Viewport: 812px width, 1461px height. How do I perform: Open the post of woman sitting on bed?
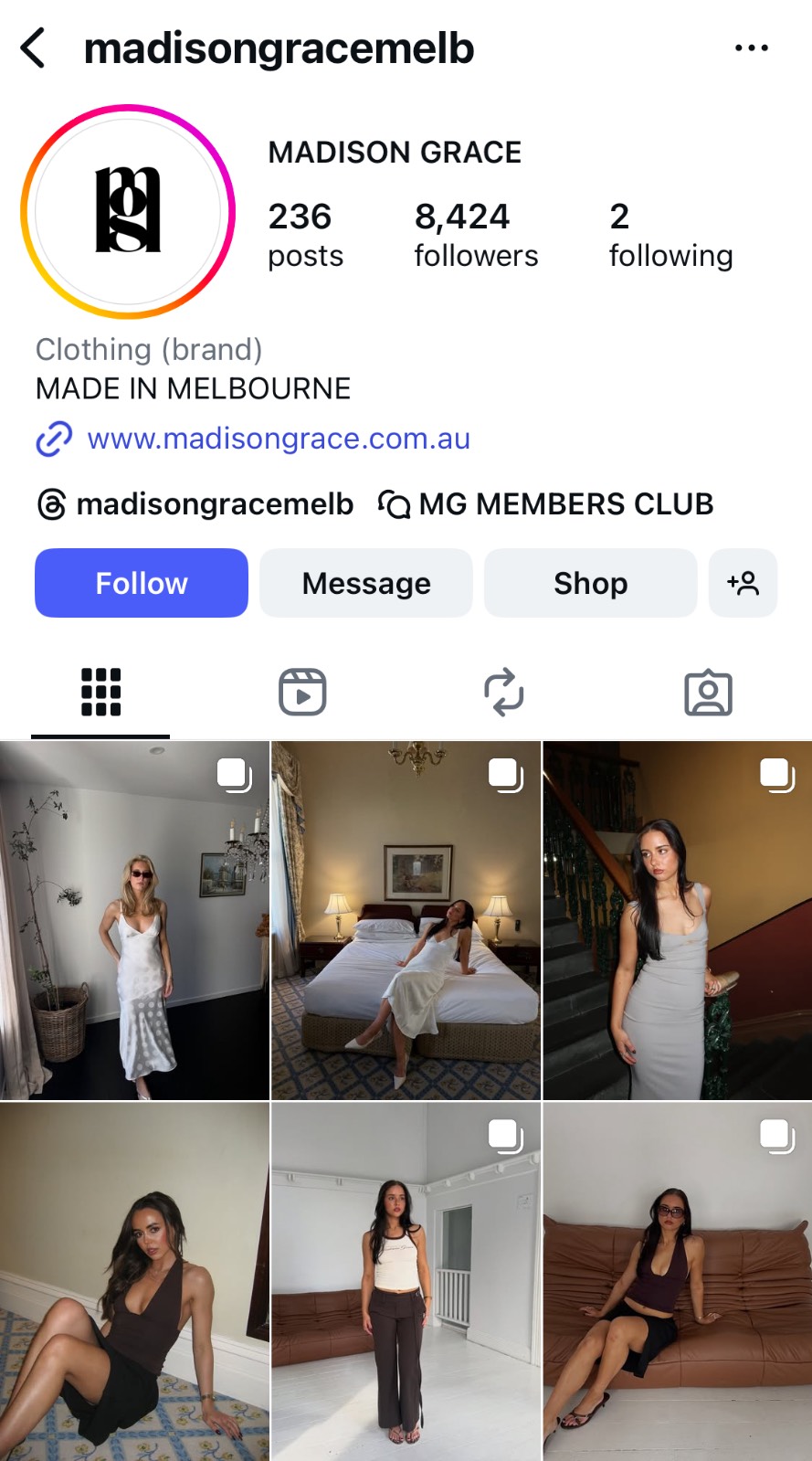406,920
